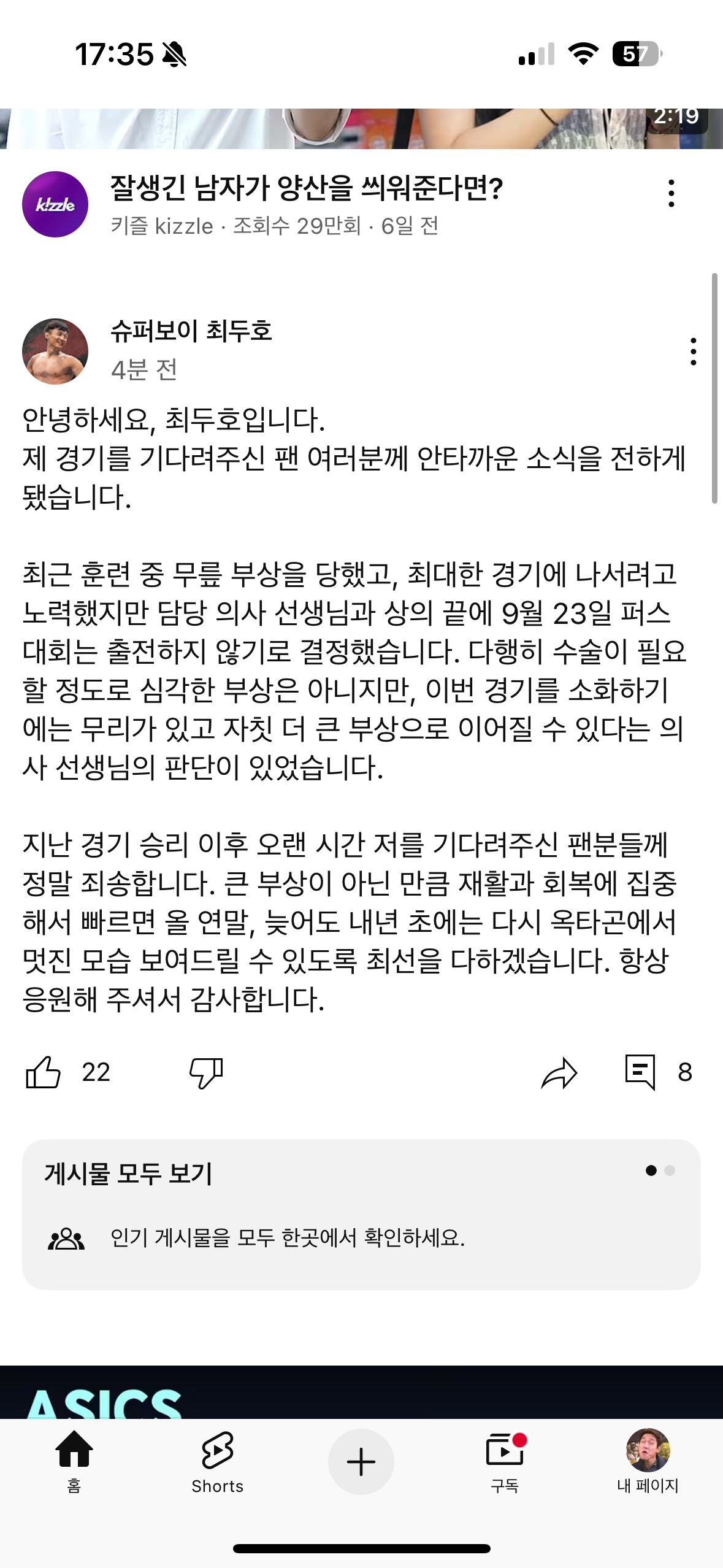Go to the 홈 tab

74,1461
